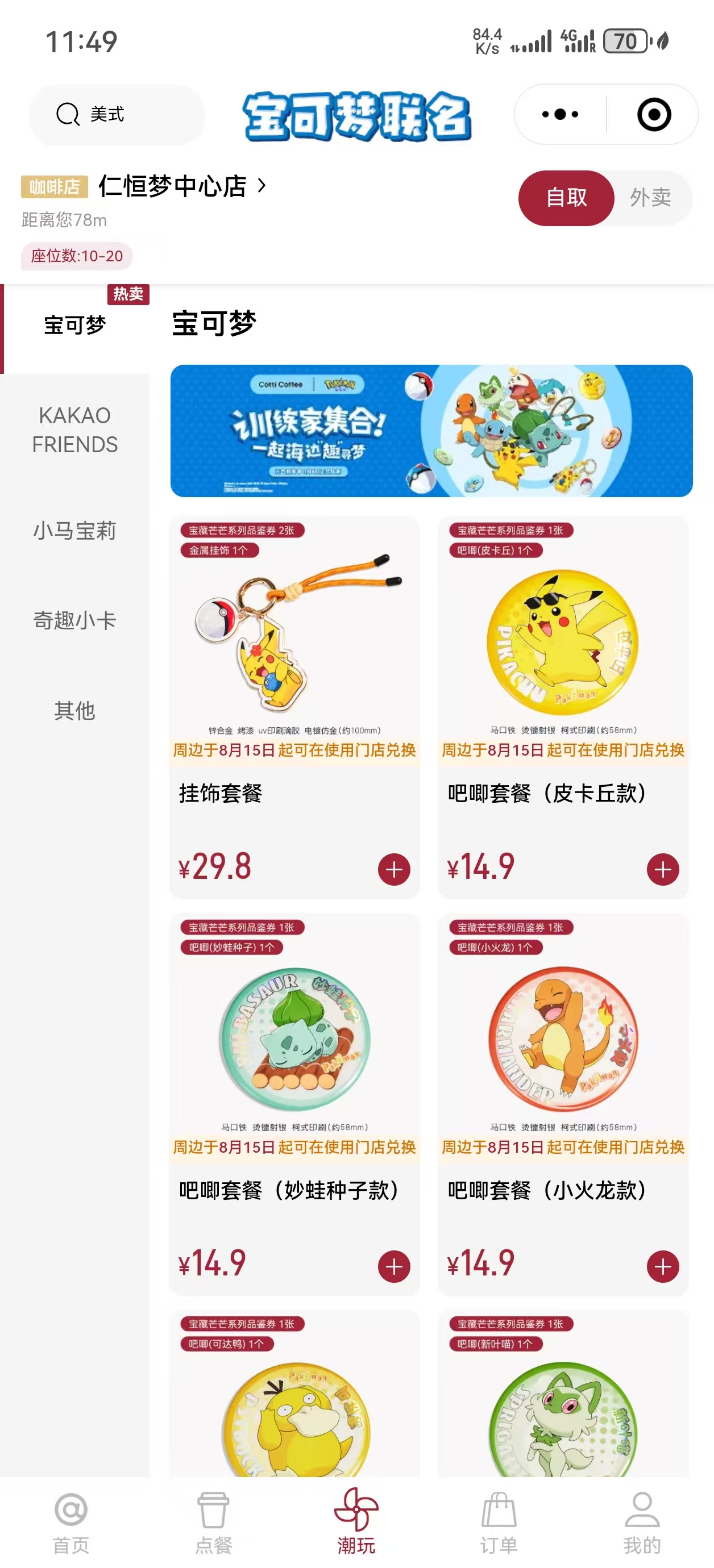714x1568 pixels.
Task: Open the search box showing 美式
Action: (116, 114)
